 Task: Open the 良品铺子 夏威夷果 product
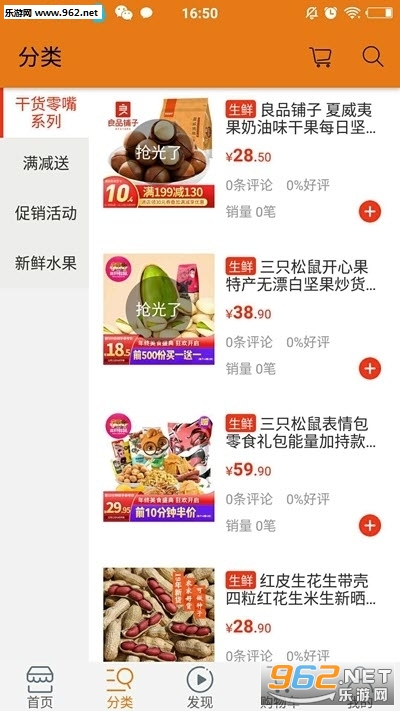(x=300, y=119)
